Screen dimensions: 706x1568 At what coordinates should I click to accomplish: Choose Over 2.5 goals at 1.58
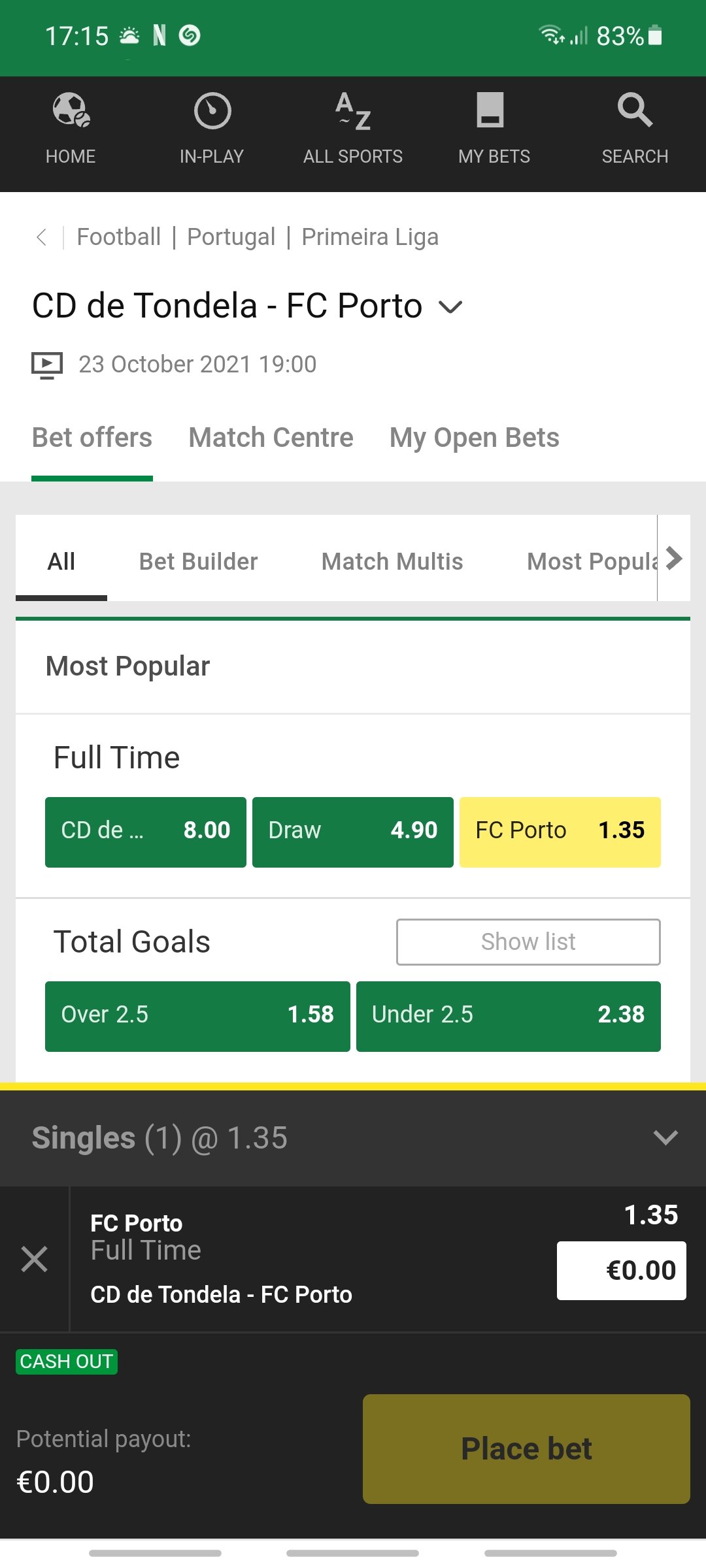(x=197, y=1017)
